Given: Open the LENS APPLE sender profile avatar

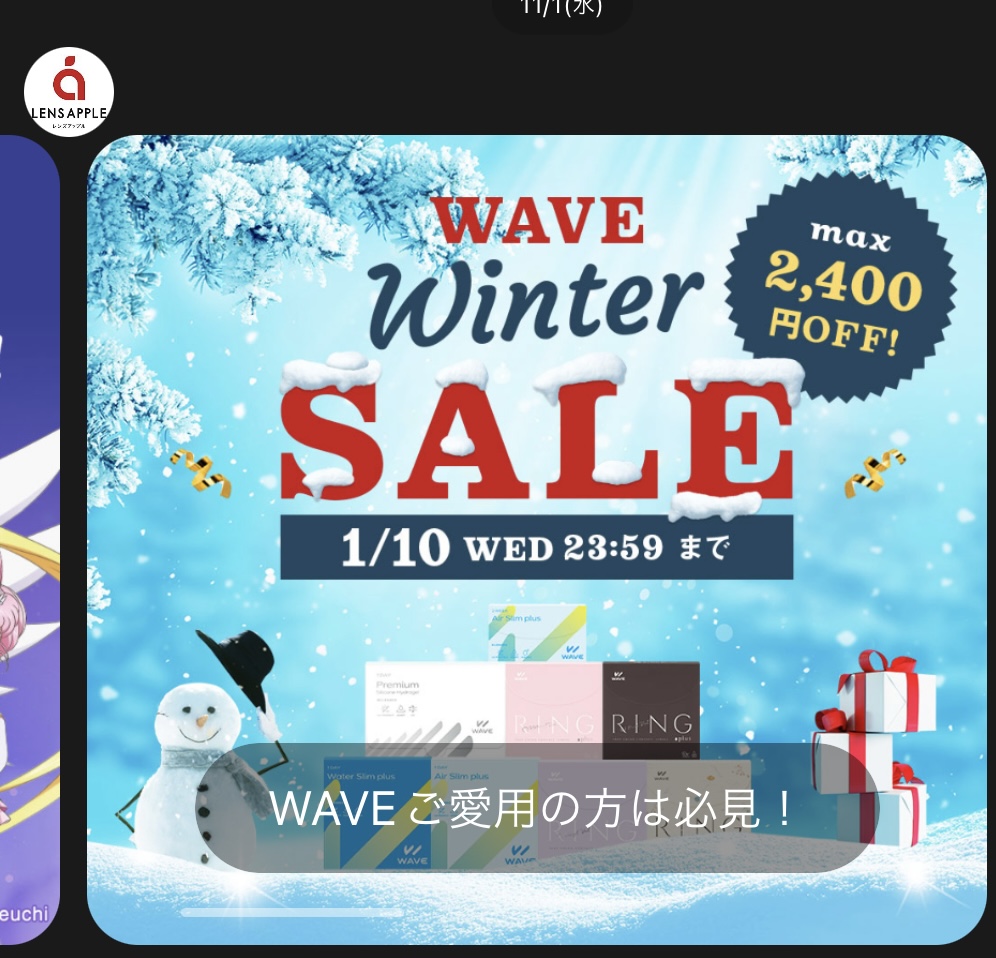Looking at the screenshot, I should click(68, 92).
